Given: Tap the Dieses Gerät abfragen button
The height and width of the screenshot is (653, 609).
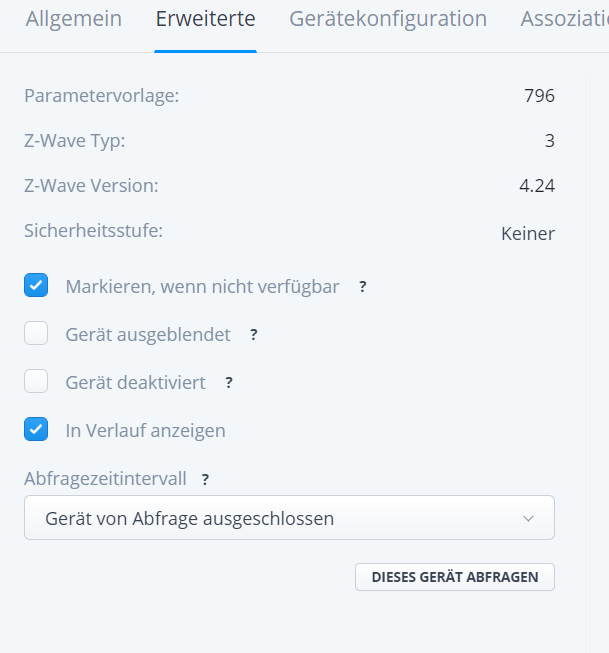Looking at the screenshot, I should (455, 577).
